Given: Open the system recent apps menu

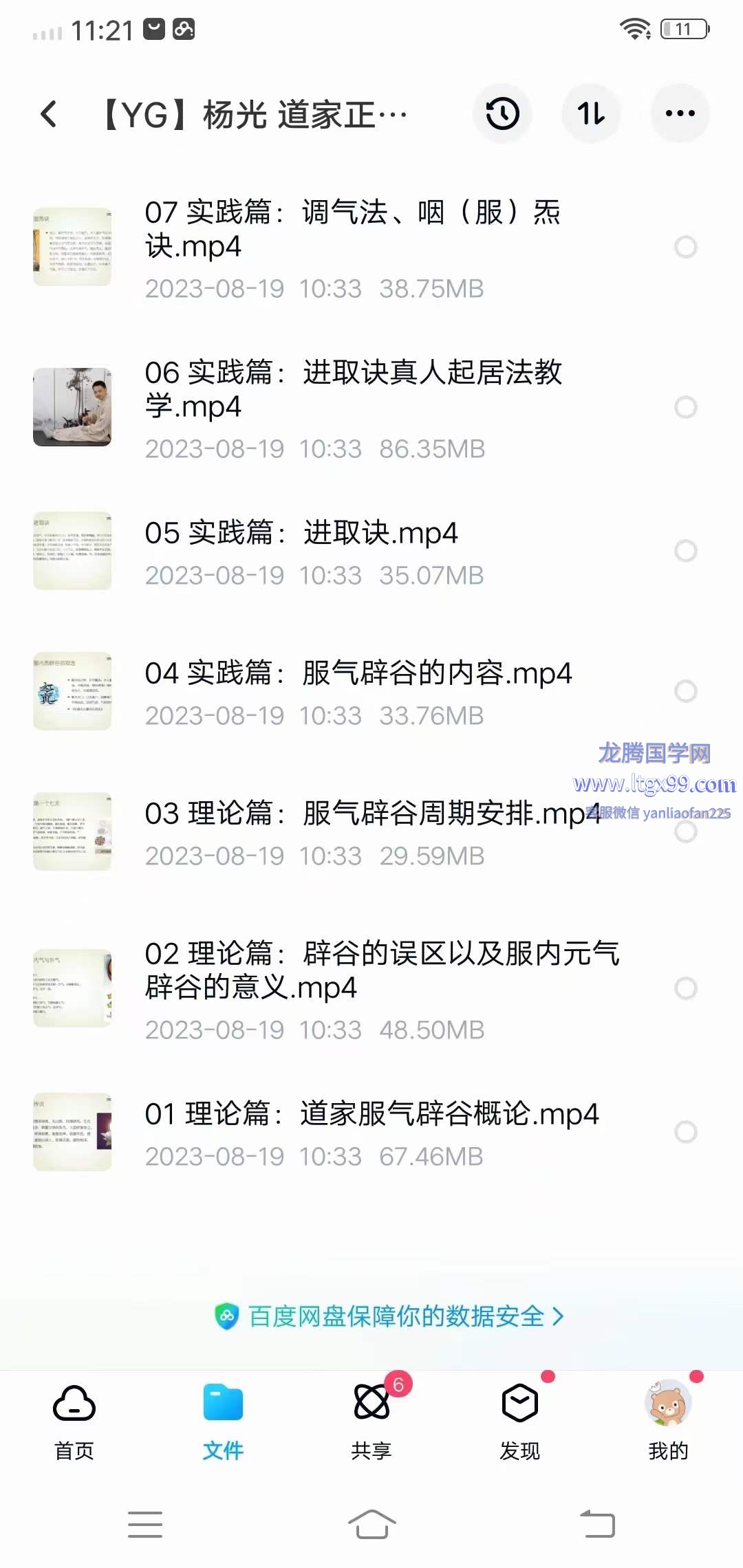Looking at the screenshot, I should pos(145,1524).
